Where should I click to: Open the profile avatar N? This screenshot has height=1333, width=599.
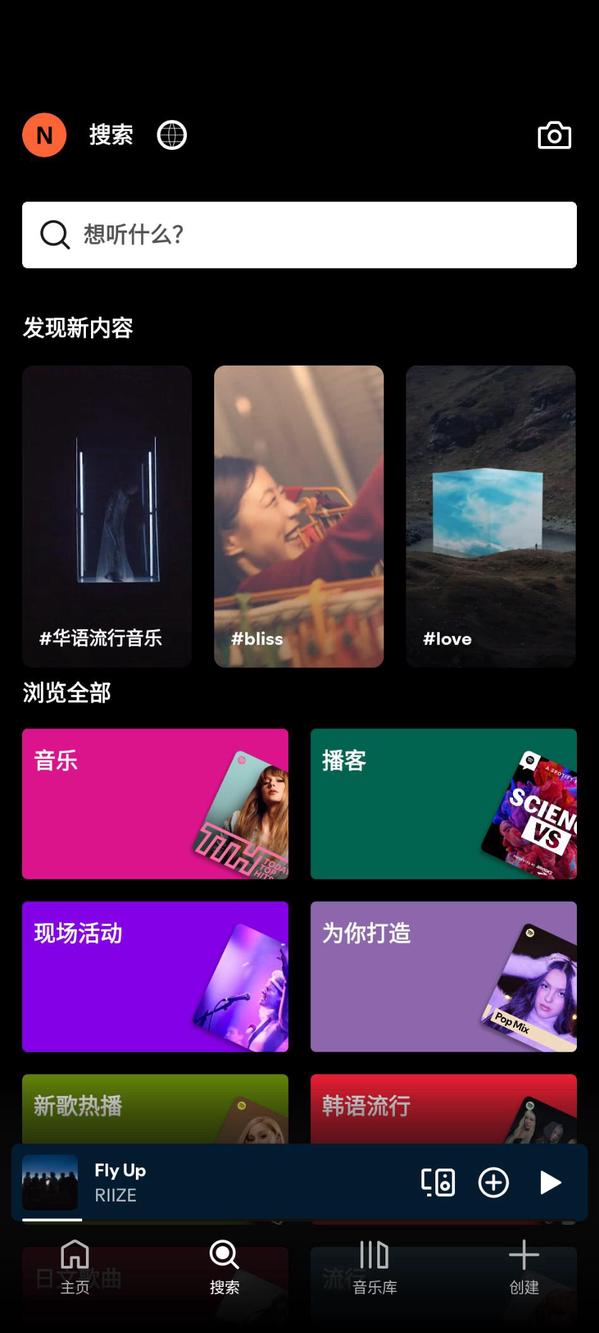pos(44,135)
